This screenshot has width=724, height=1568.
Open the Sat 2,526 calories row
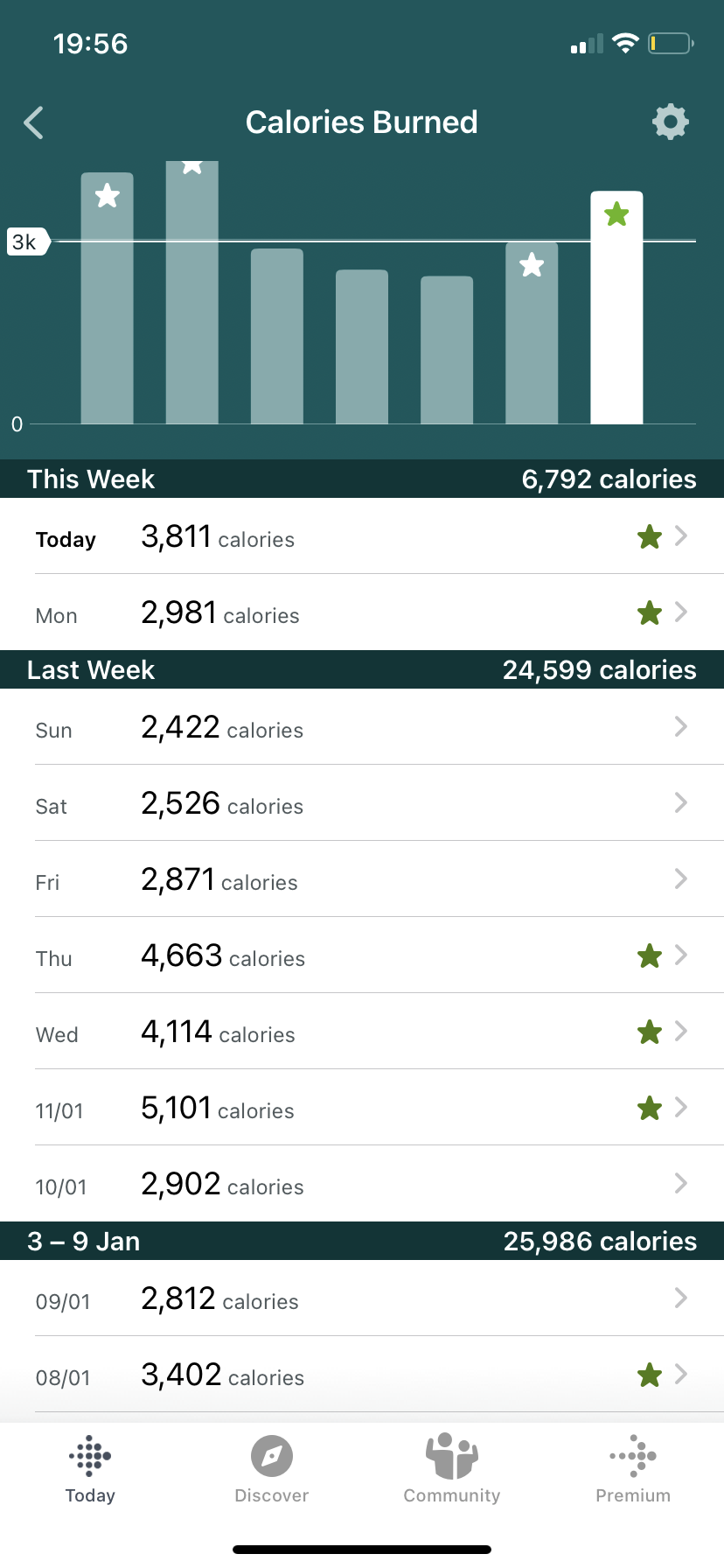point(362,803)
